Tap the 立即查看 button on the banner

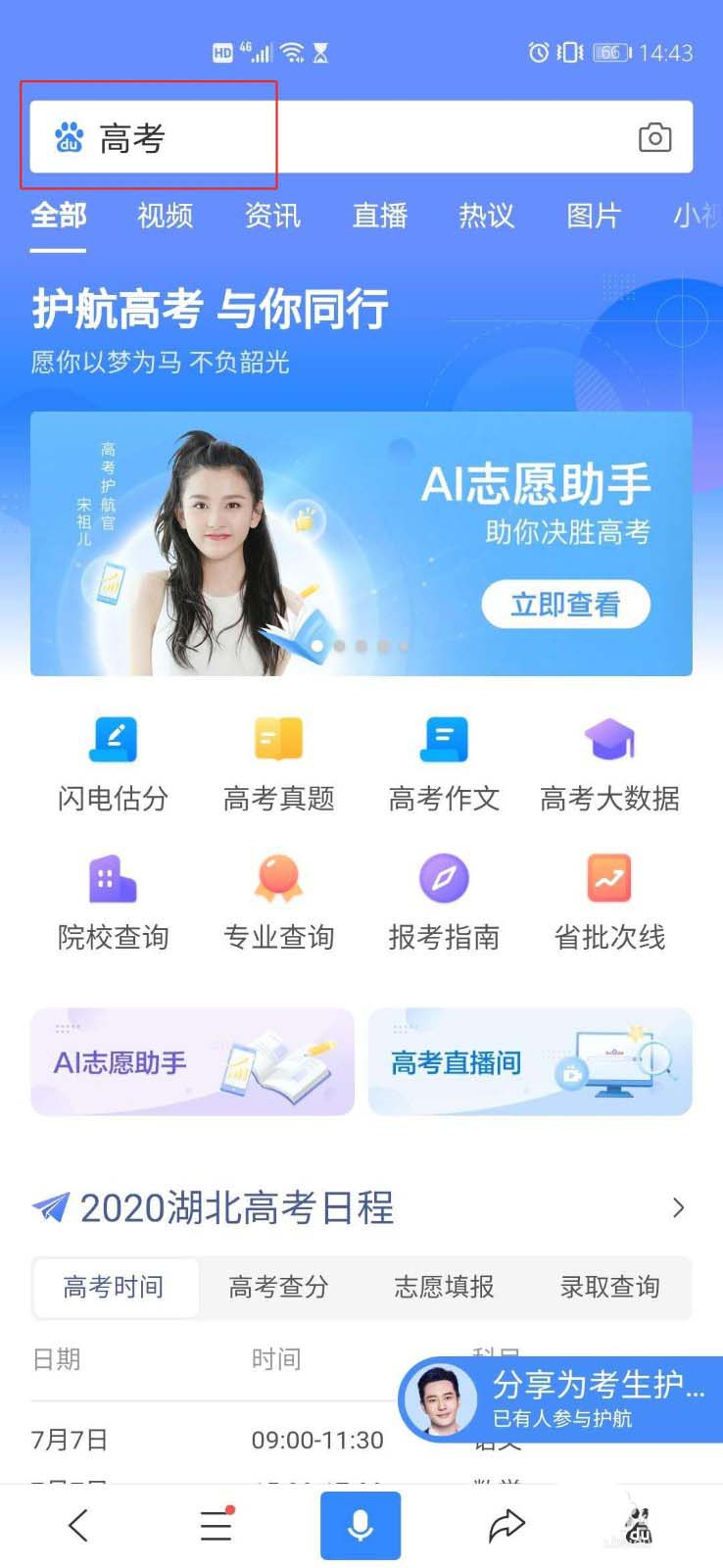coord(565,605)
